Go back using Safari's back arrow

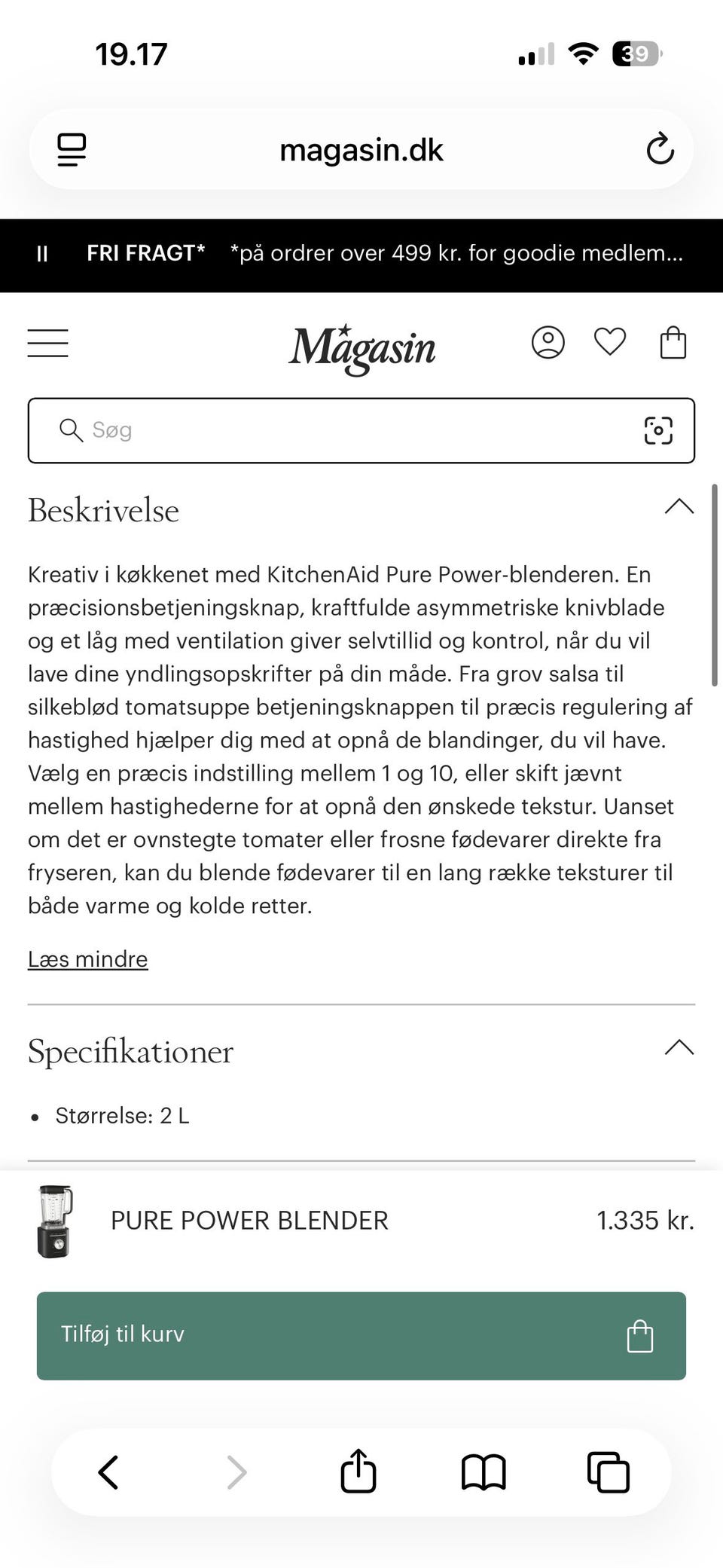coord(108,1471)
